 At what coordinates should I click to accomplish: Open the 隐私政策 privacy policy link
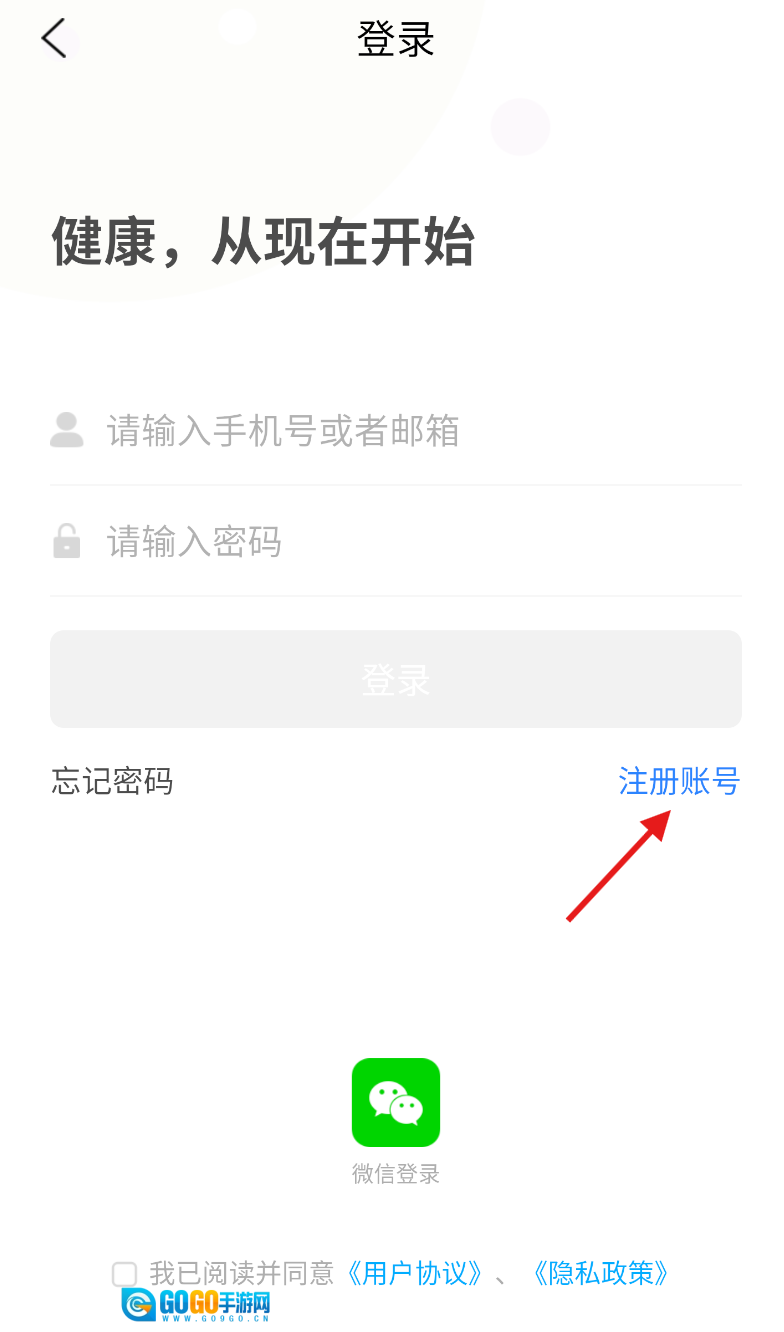(x=600, y=1273)
